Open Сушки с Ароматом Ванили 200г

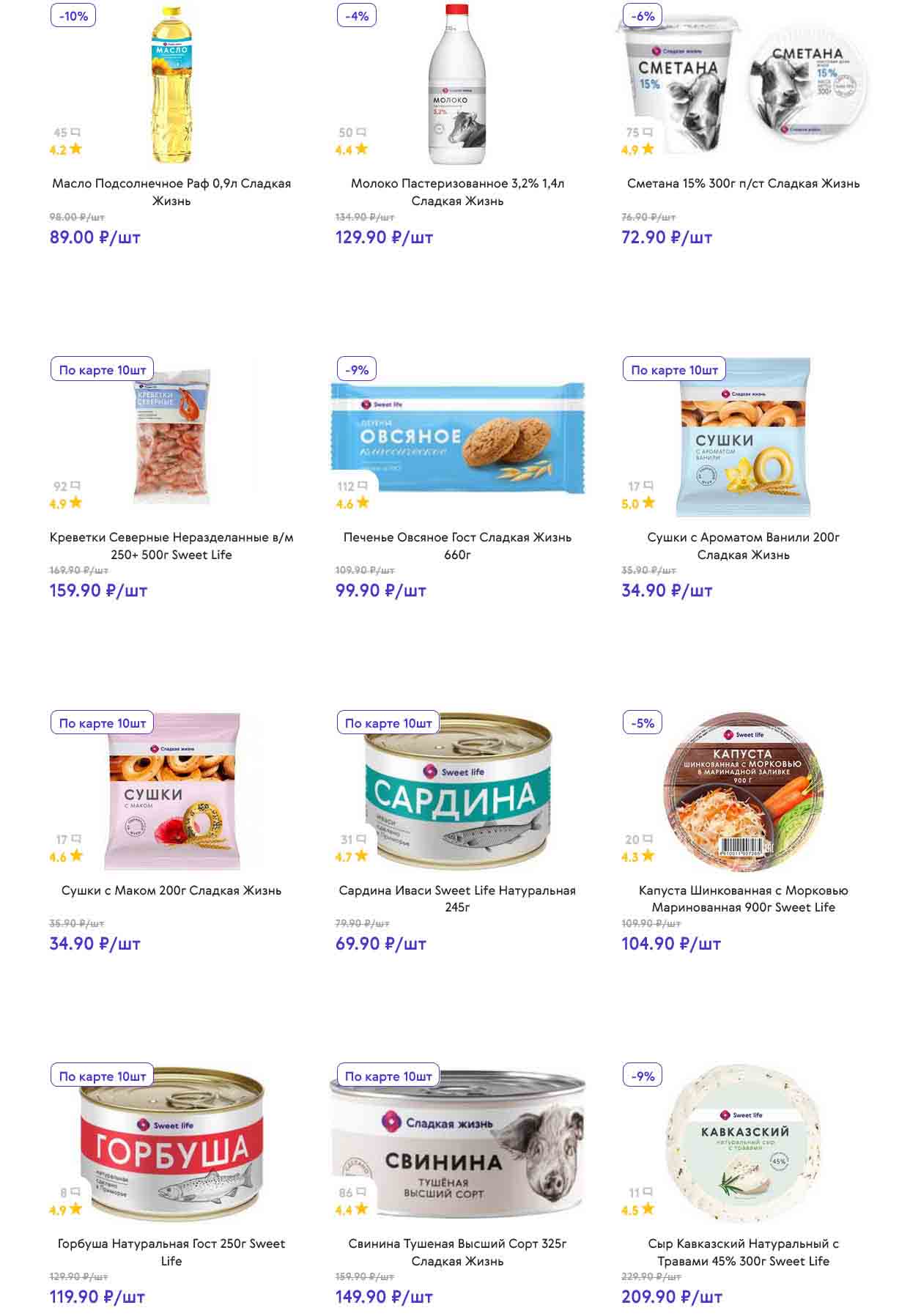pyautogui.click(x=742, y=545)
